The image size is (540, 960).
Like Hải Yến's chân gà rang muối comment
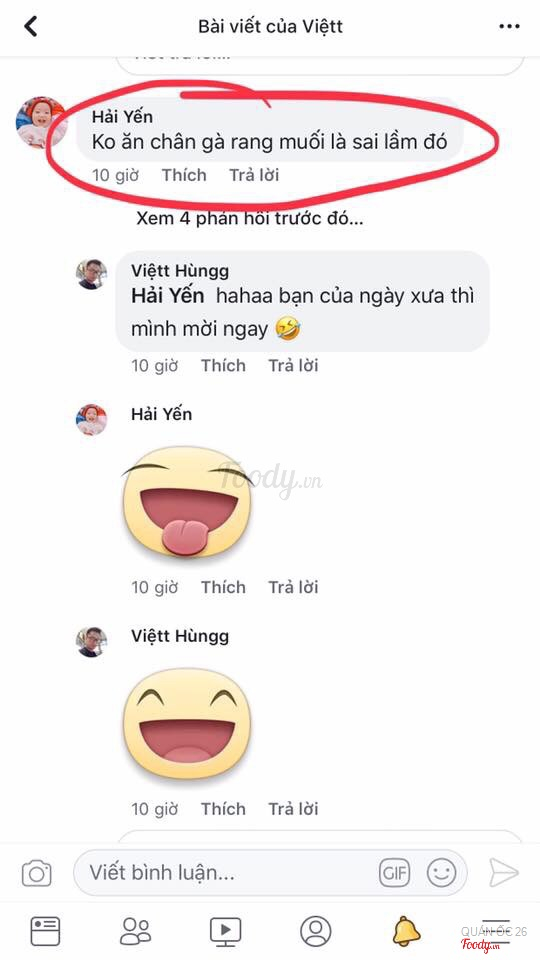[184, 175]
